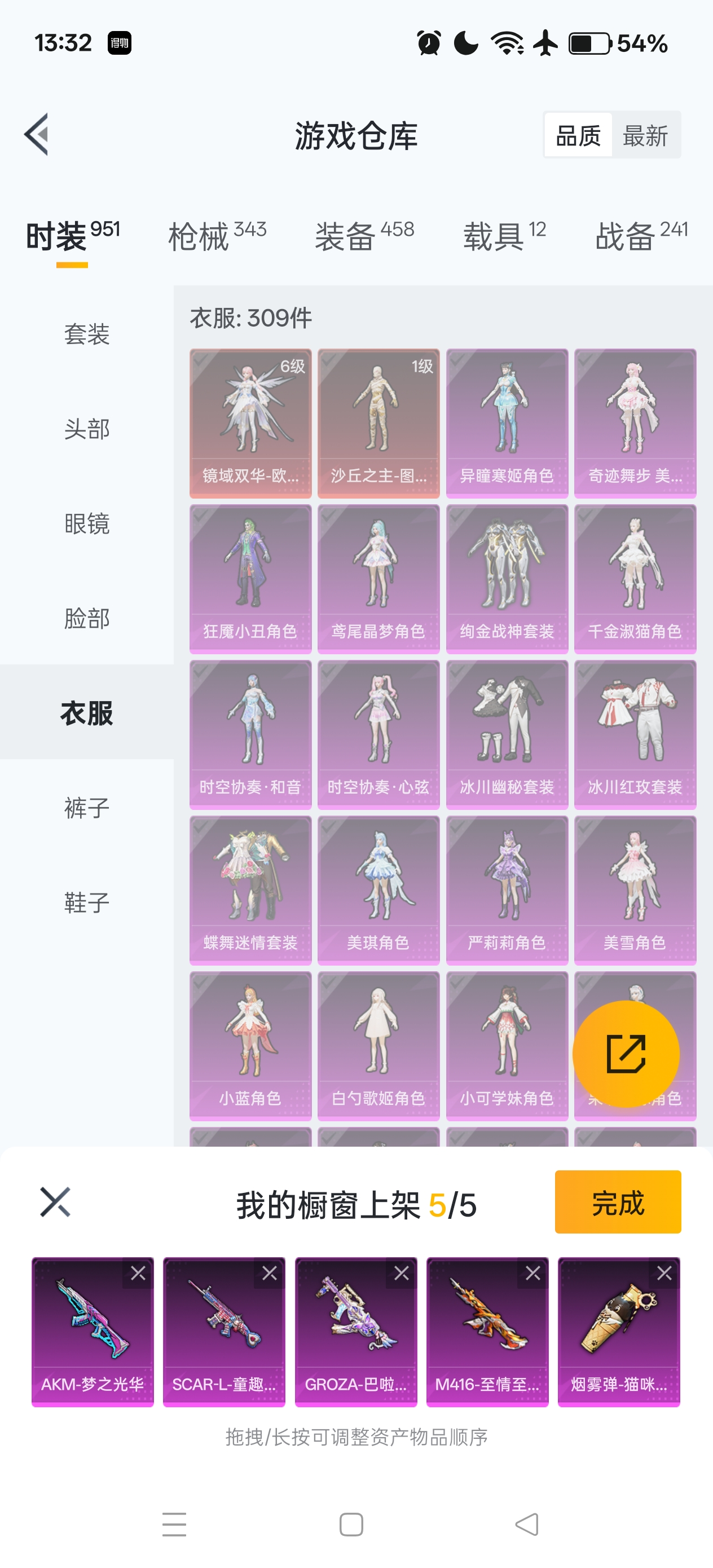Switch to the 载具 tab
Screen dimensions: 713x1568
click(504, 236)
